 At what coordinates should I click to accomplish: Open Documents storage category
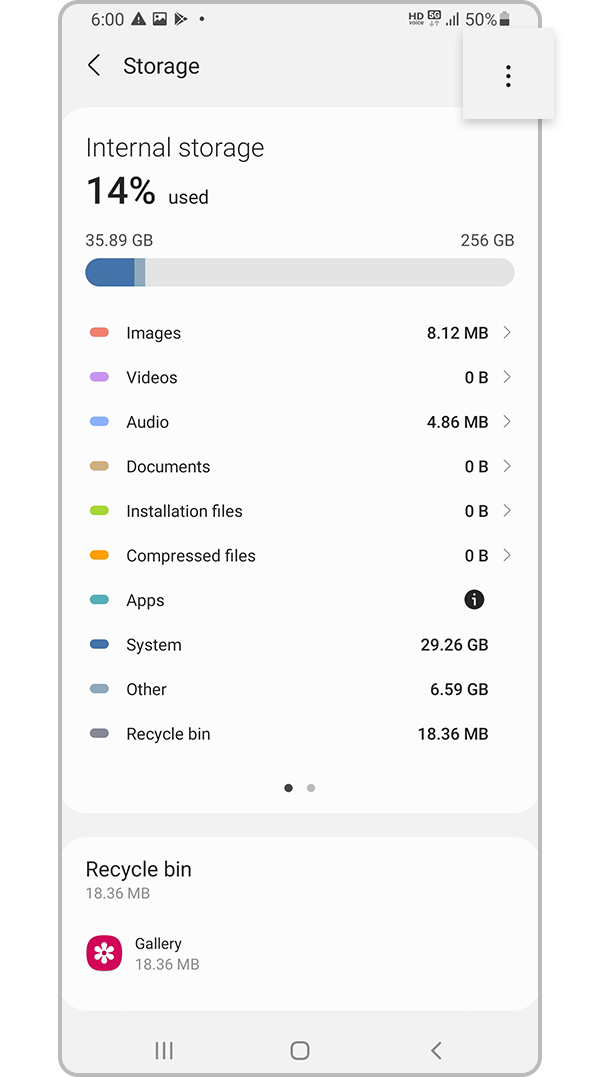[x=300, y=467]
